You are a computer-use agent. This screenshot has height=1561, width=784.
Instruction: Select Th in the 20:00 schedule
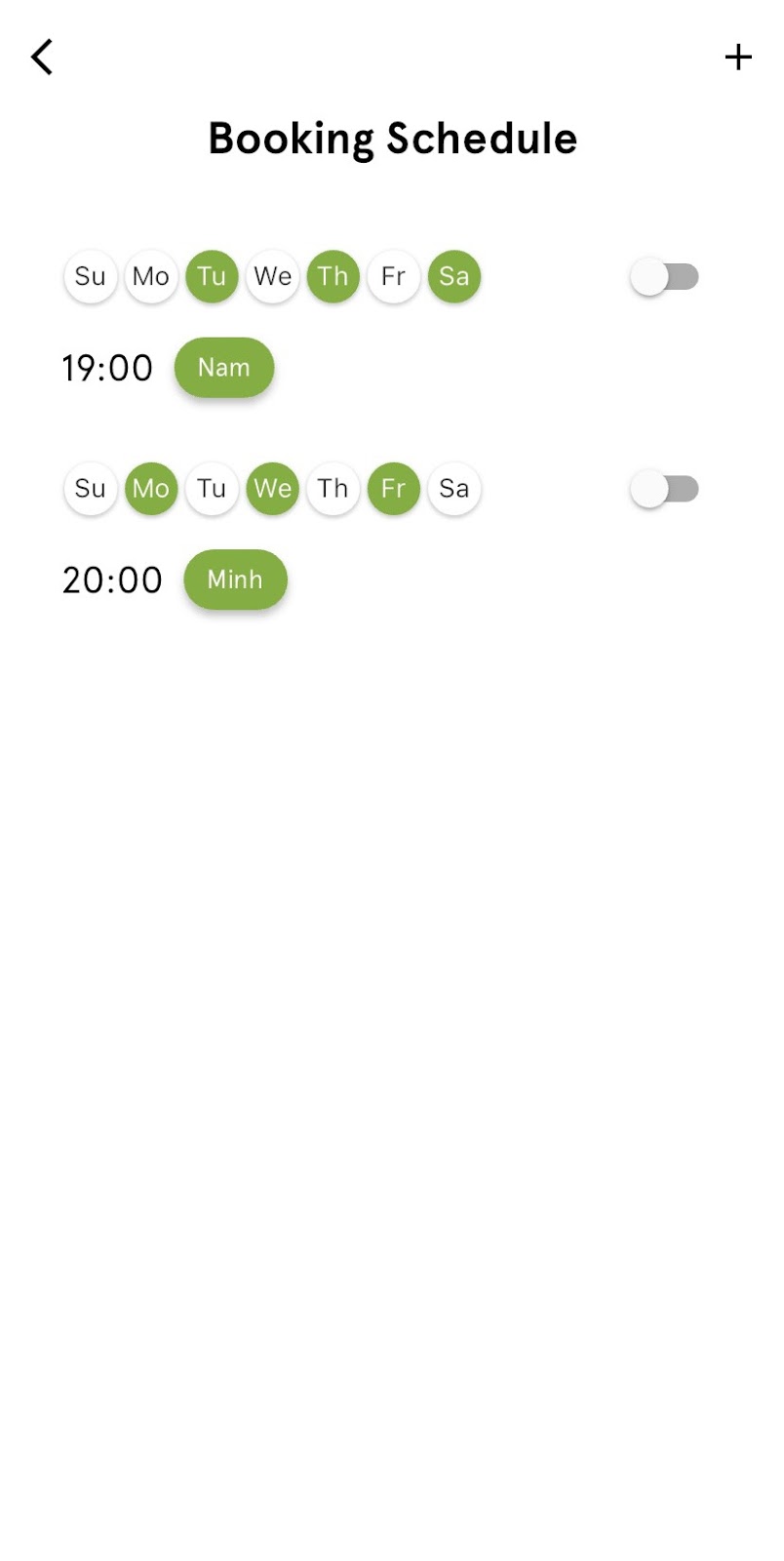[333, 489]
